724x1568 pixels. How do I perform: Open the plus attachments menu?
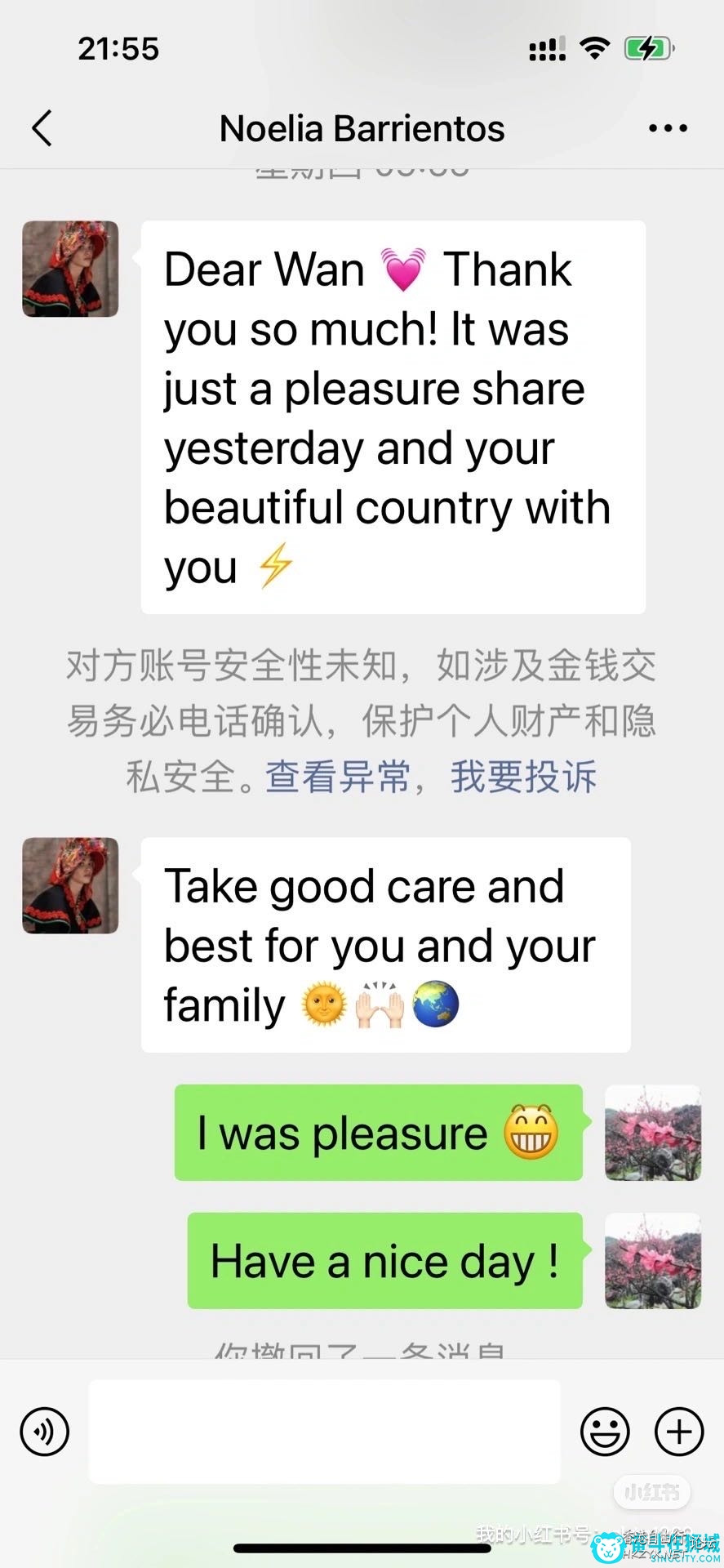(679, 1432)
